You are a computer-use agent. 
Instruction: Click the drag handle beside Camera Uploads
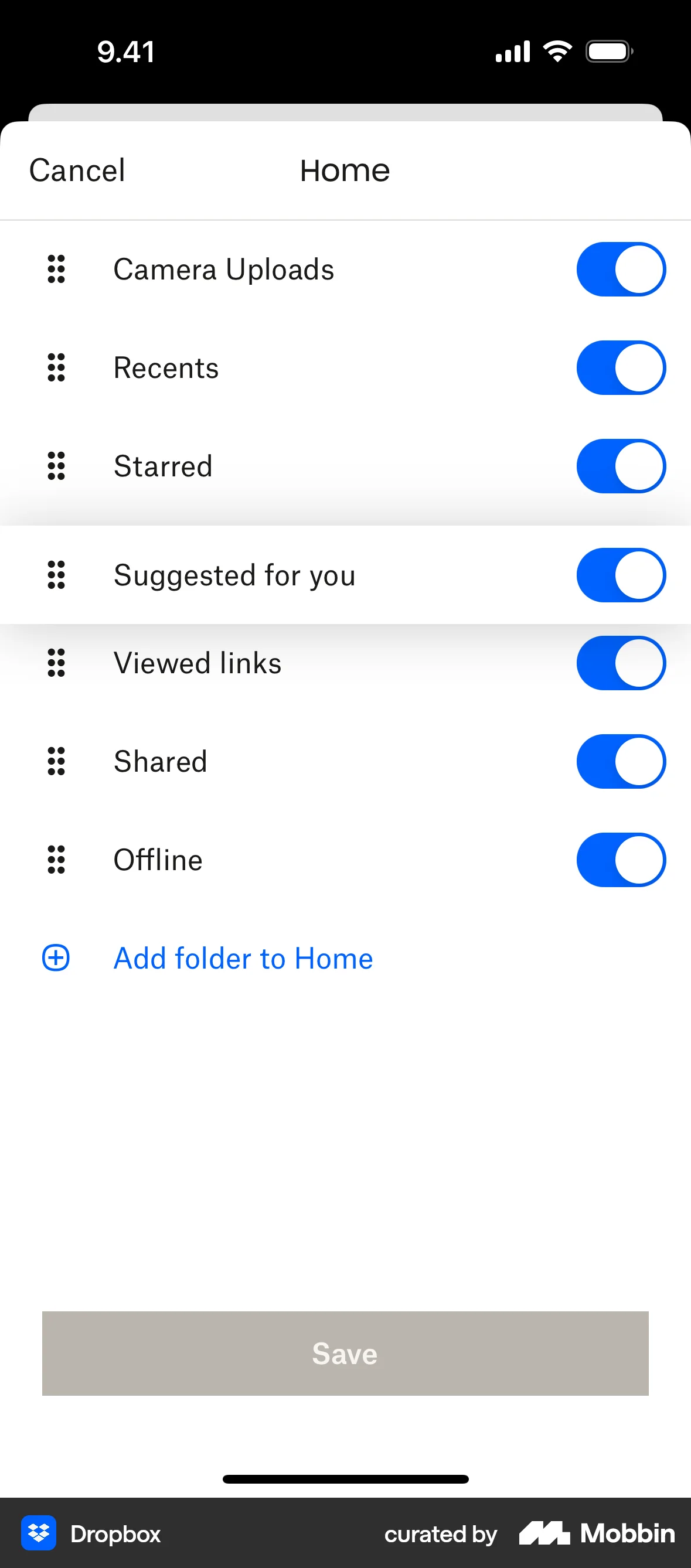click(x=56, y=269)
